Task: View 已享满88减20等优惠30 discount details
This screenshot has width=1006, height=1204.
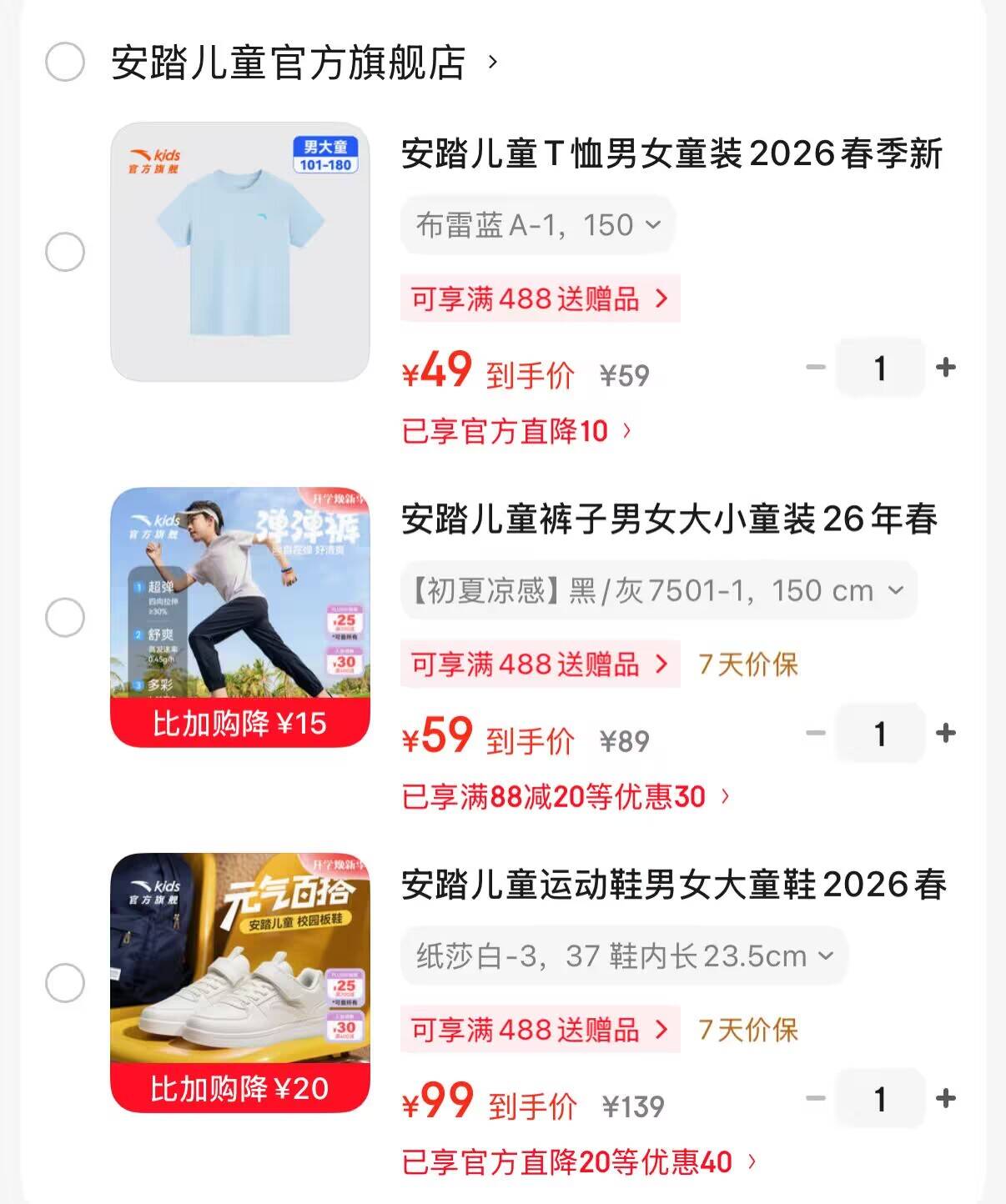Action: point(566,797)
